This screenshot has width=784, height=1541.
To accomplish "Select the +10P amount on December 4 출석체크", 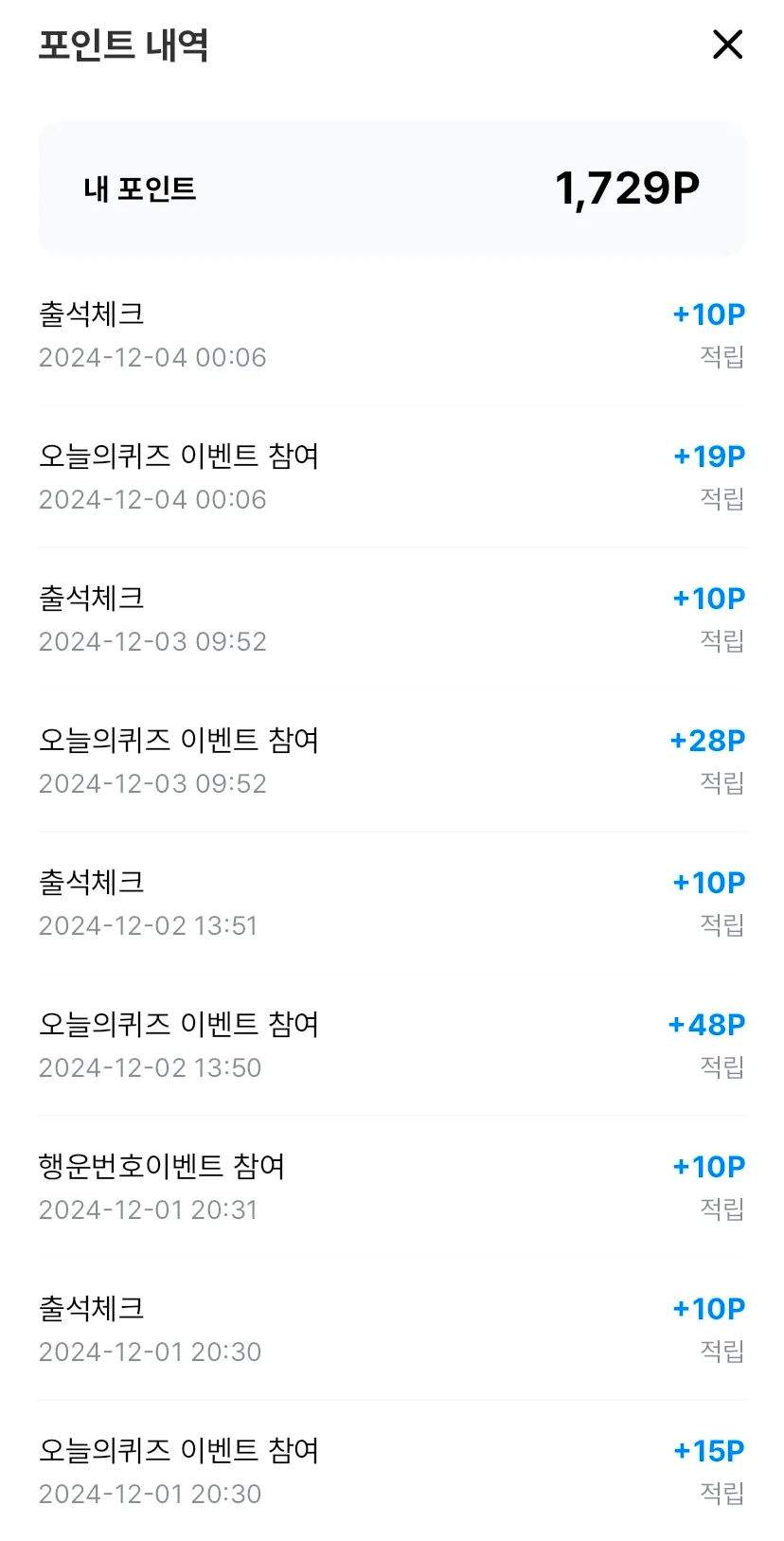I will [706, 314].
